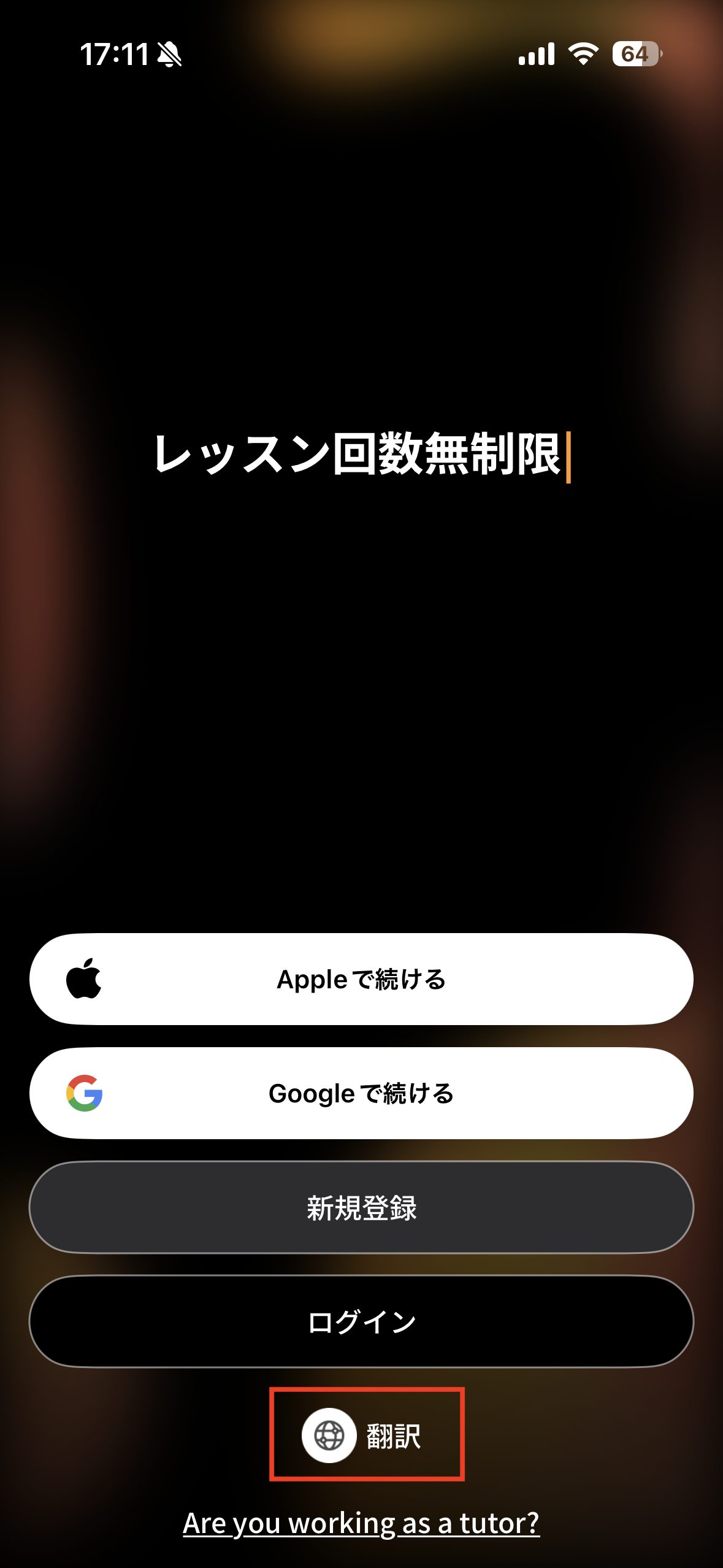This screenshot has height=1568, width=723.
Task: Continue with Apple sign-in
Action: 361,979
